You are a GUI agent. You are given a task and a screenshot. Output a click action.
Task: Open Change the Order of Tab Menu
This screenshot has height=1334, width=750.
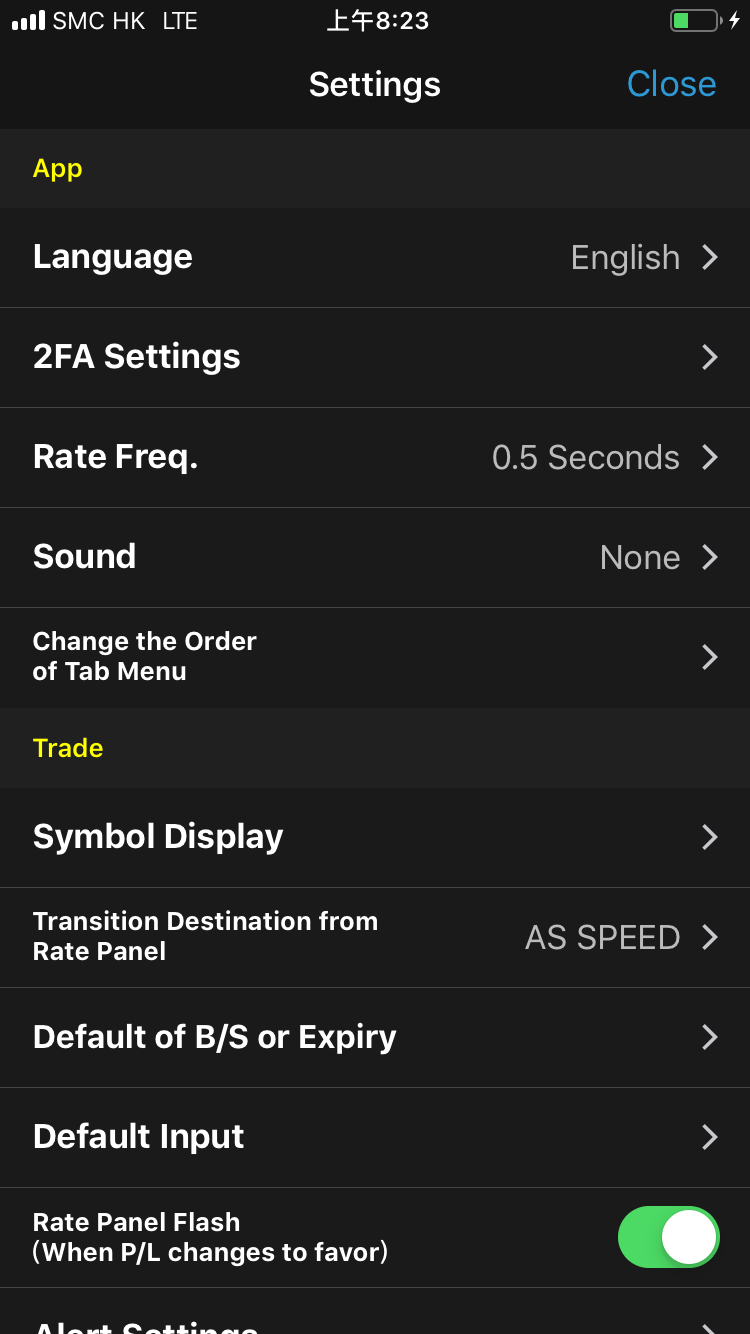(x=375, y=657)
